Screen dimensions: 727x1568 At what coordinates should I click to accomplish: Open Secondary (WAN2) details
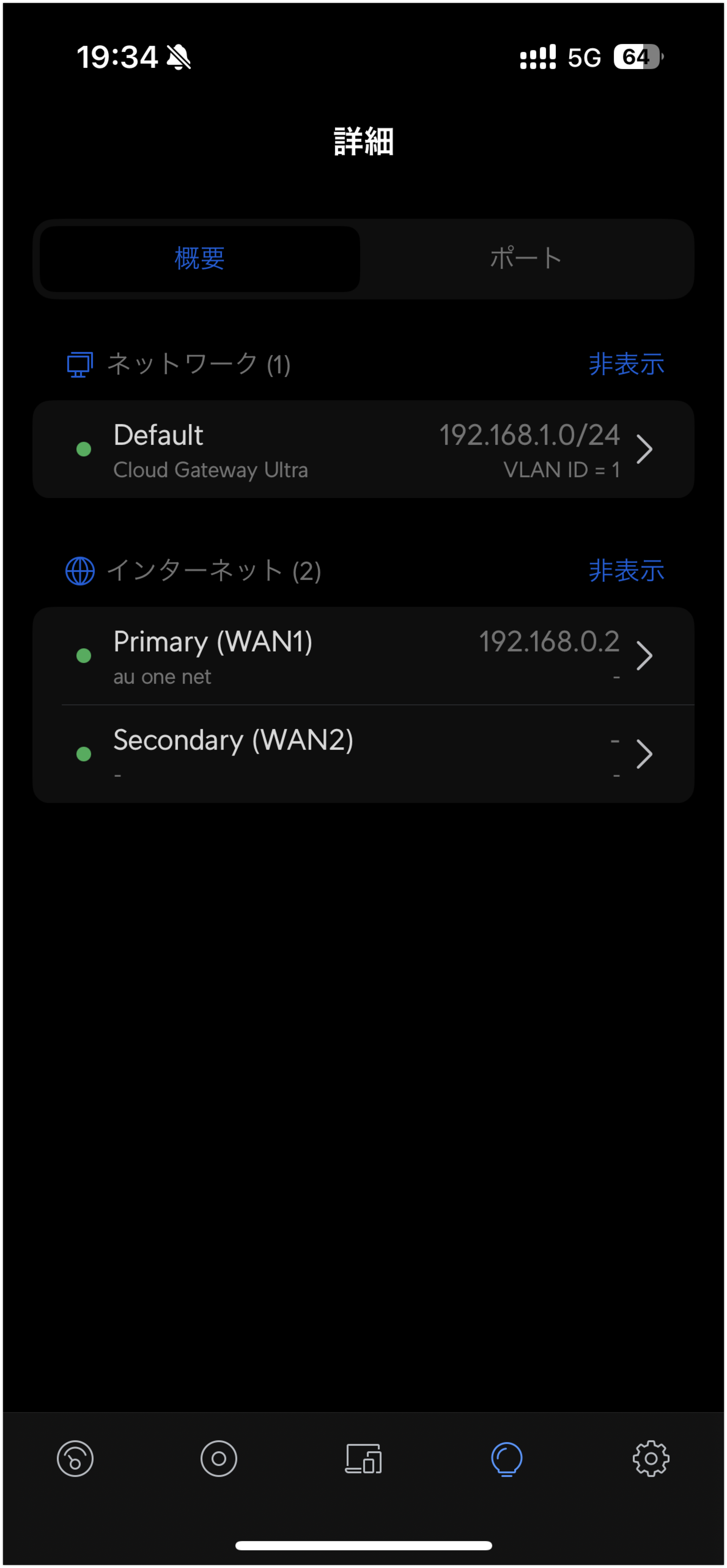363,754
